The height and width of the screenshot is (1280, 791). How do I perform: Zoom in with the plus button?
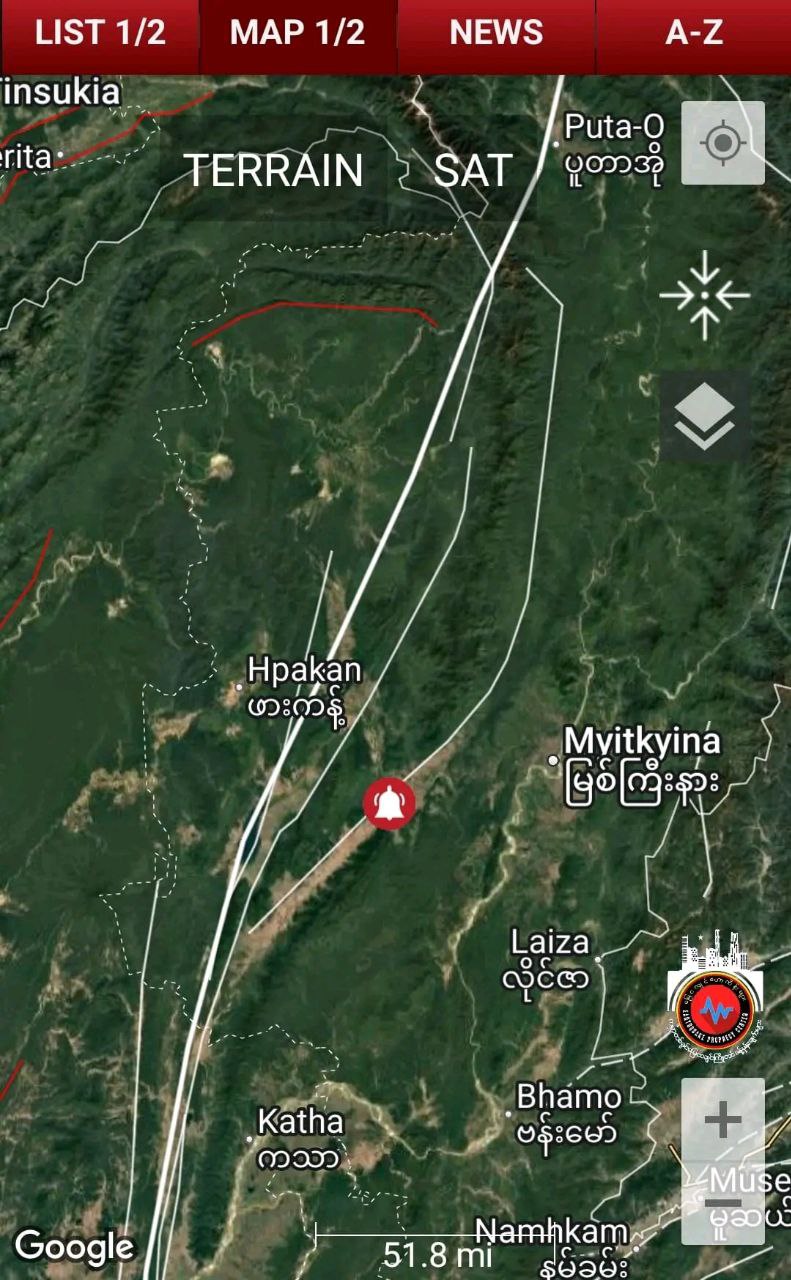722,1121
